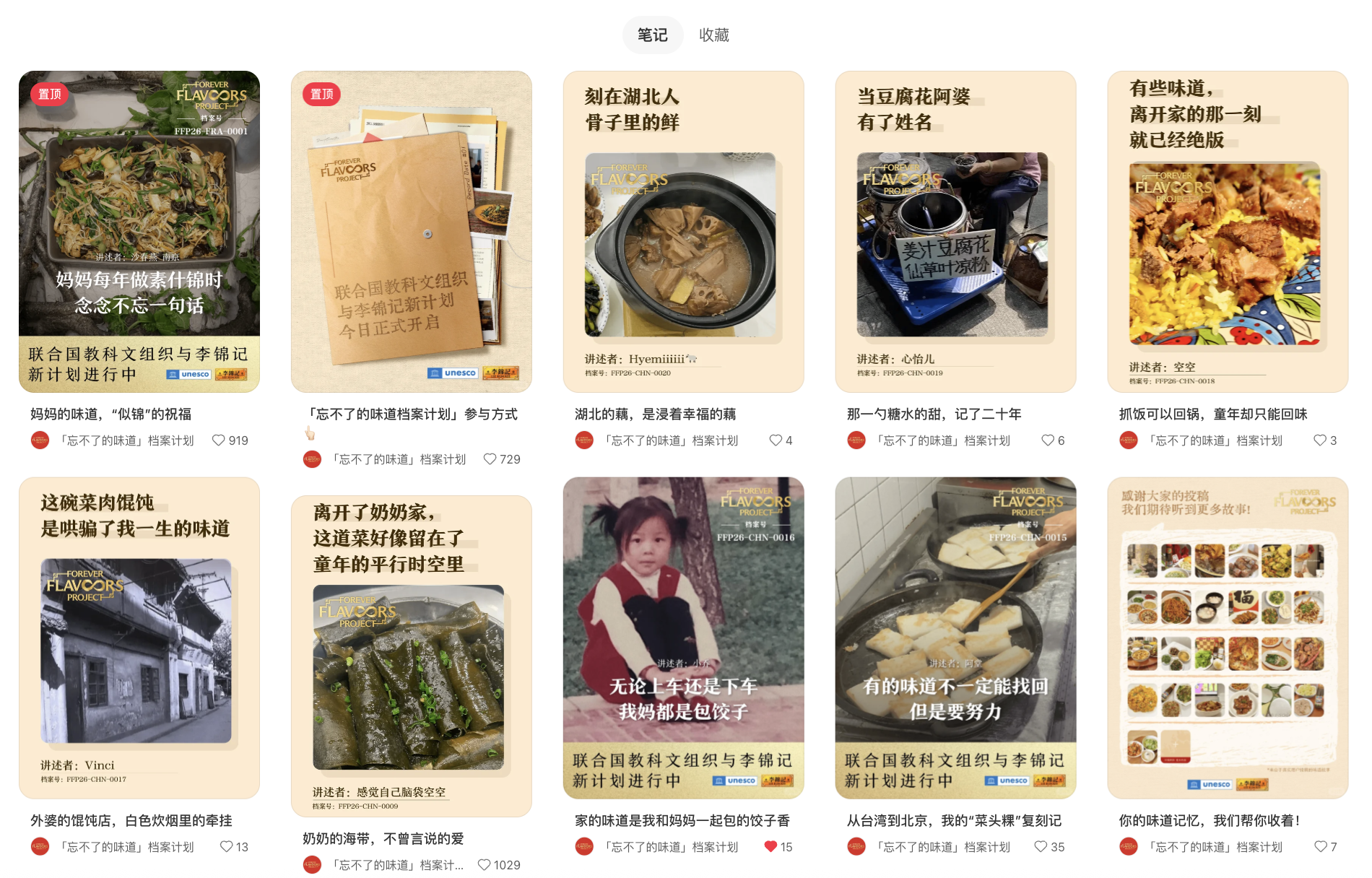Like the 湖北的藕 note

(x=776, y=440)
